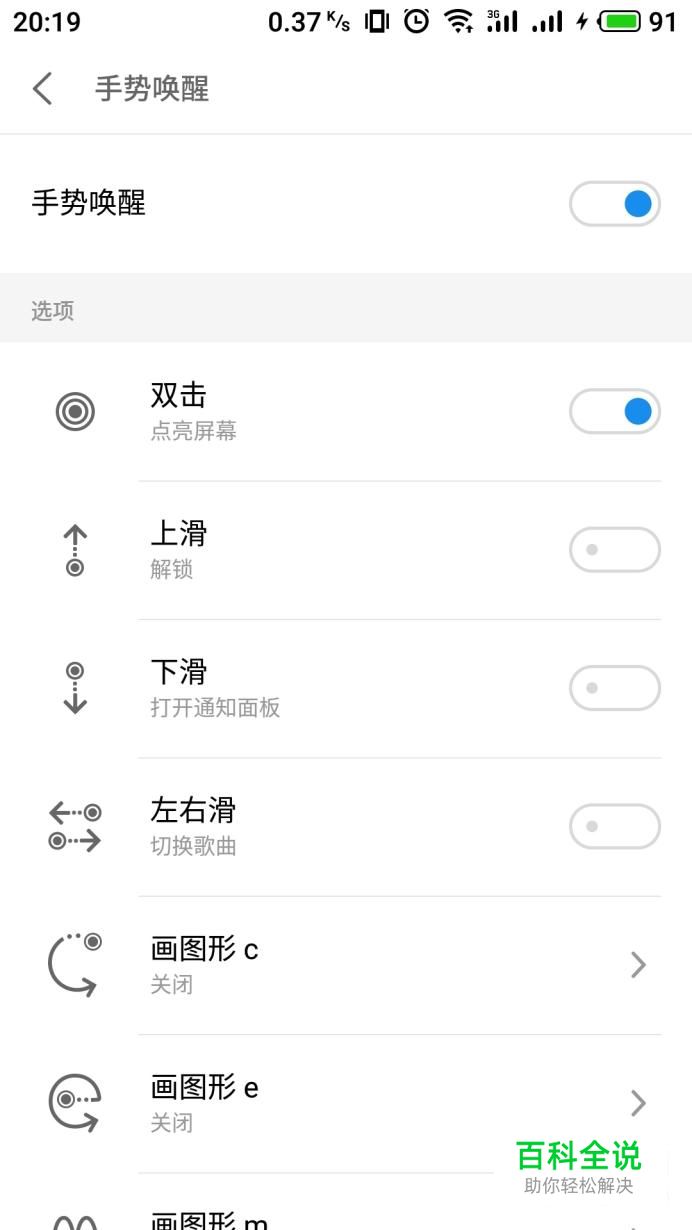Go back from 手势唤醒 settings
Viewport: 692px width, 1230px height.
[x=42, y=89]
